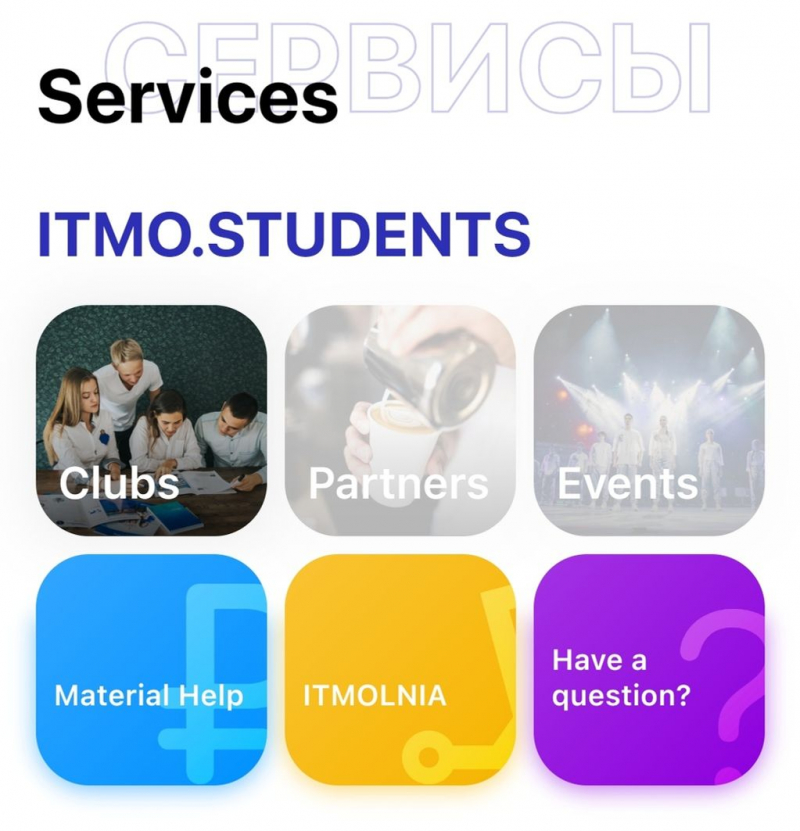Viewport: 800px width, 831px height.
Task: Tap the Have a question card
Action: tap(648, 670)
